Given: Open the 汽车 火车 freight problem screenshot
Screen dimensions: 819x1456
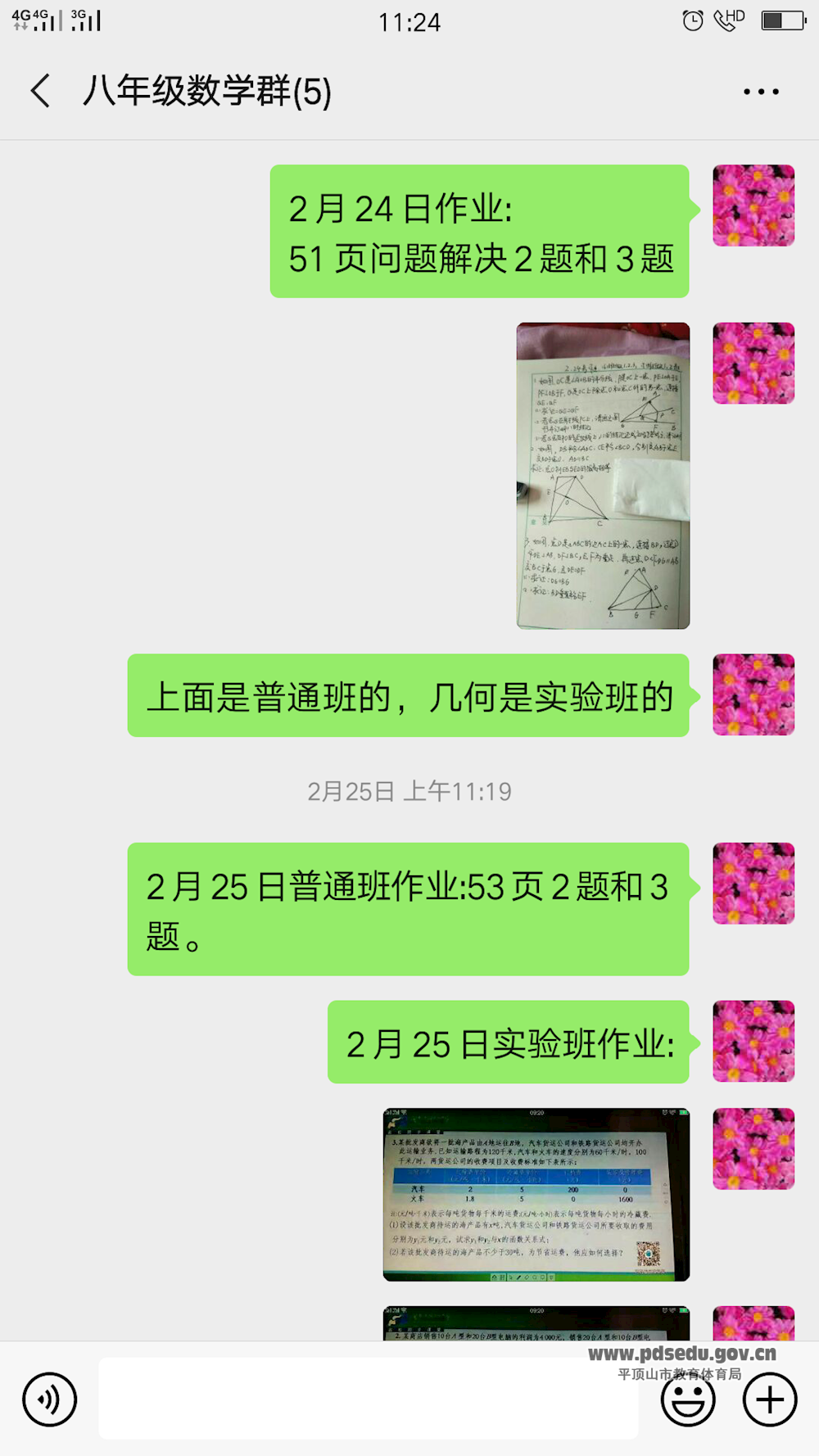Looking at the screenshot, I should point(536,1194).
